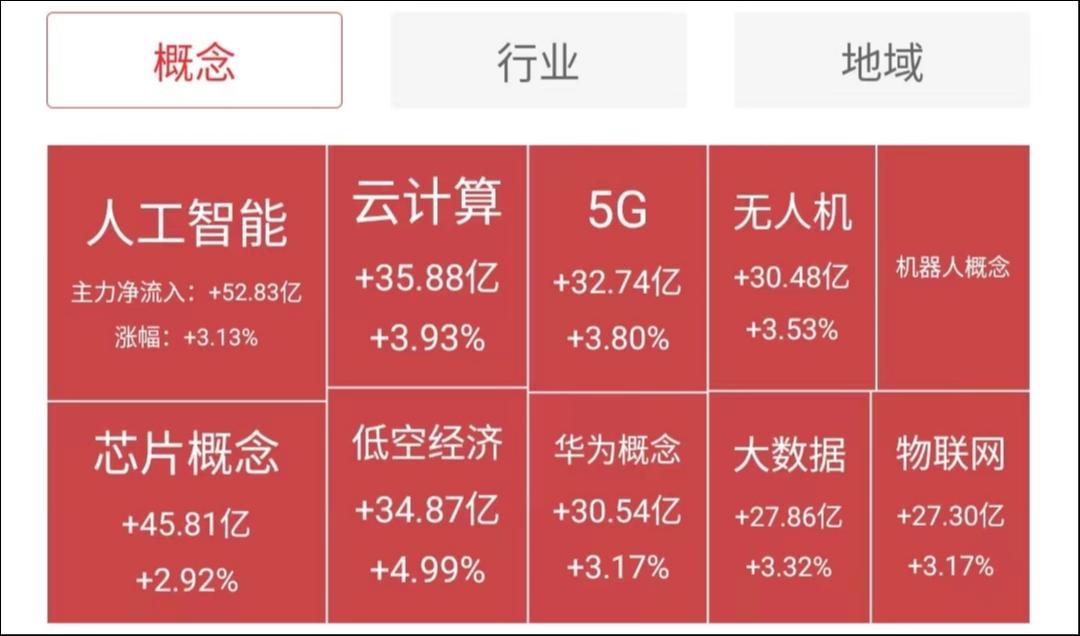
Task: View the 无人机 concept tile
Action: tap(792, 268)
